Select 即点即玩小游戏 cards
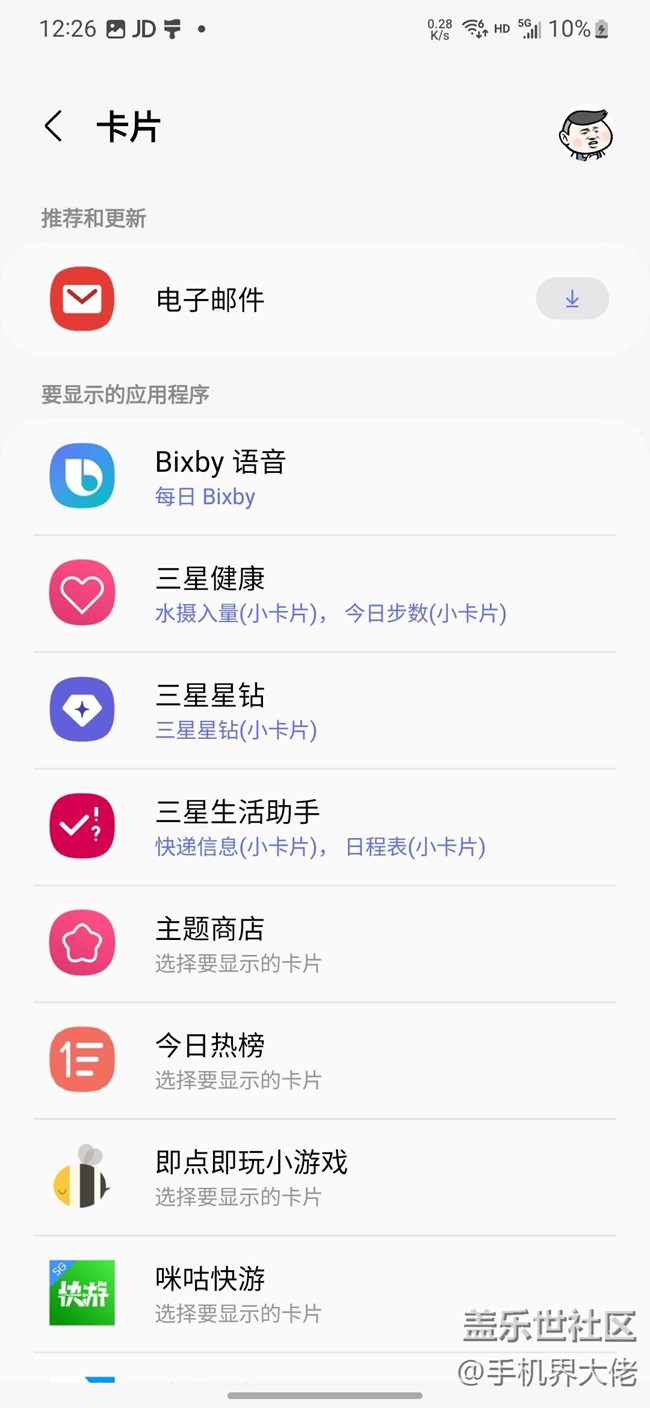The width and height of the screenshot is (650, 1408). 325,1178
